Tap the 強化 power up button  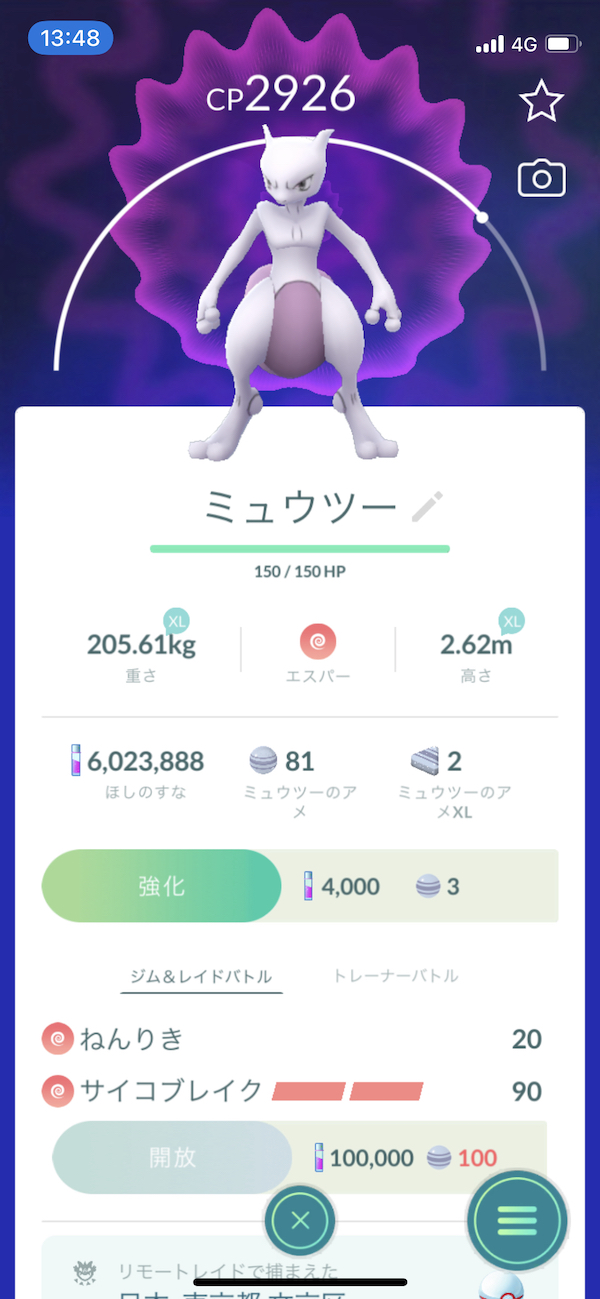click(161, 886)
